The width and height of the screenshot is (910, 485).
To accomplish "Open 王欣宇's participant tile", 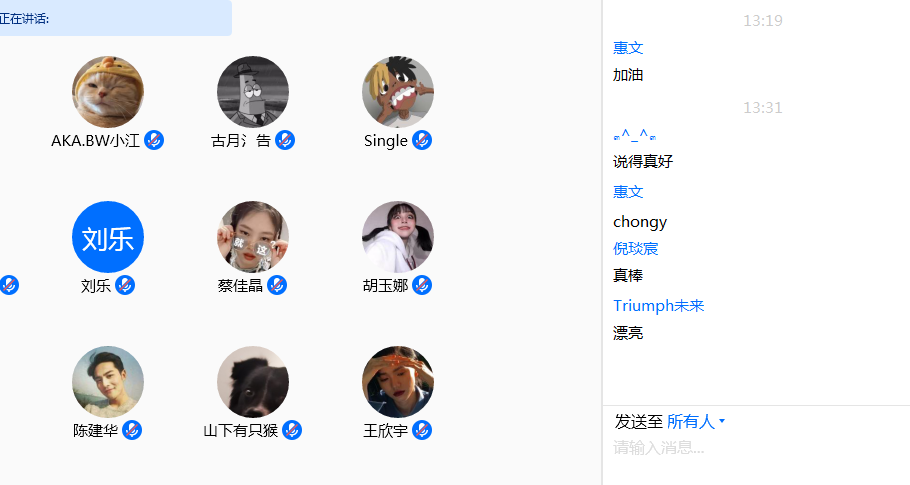I will coord(398,382).
